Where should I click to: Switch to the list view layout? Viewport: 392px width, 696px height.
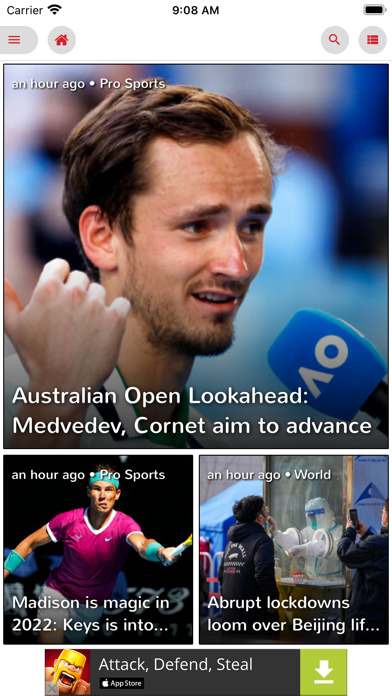372,40
